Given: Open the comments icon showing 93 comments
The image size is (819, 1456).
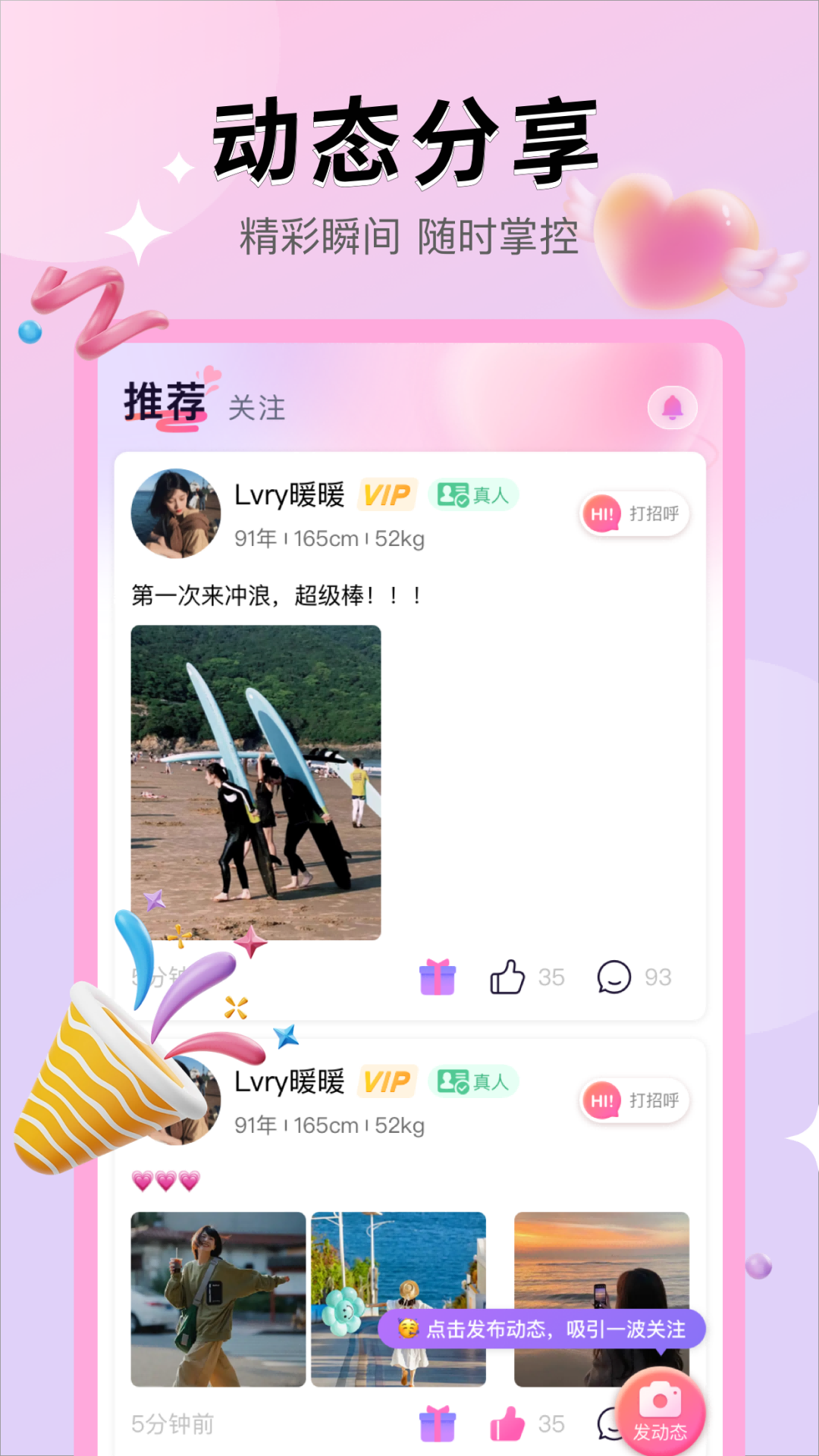Looking at the screenshot, I should pyautogui.click(x=614, y=977).
